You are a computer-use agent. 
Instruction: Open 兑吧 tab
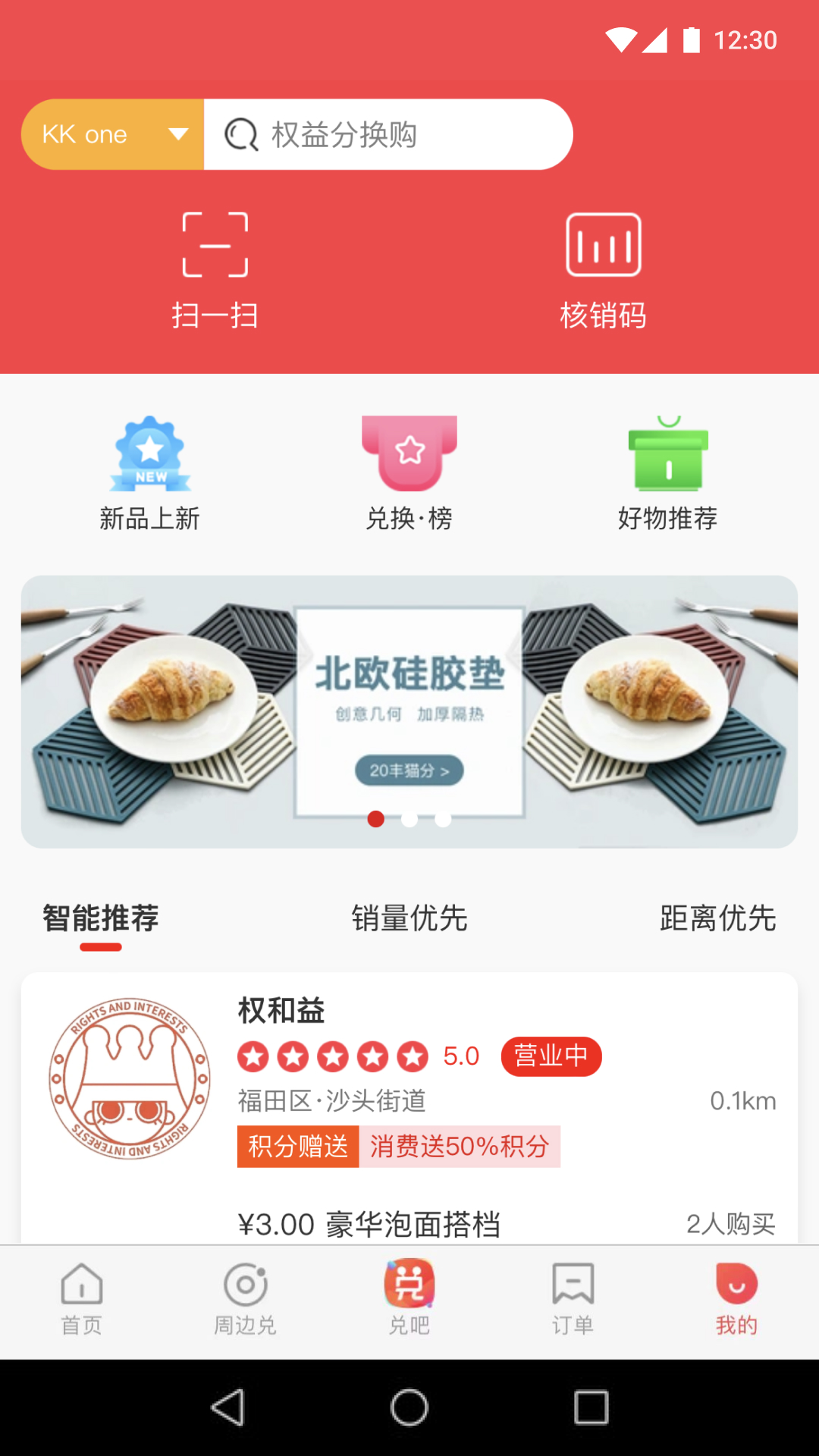click(x=409, y=1300)
